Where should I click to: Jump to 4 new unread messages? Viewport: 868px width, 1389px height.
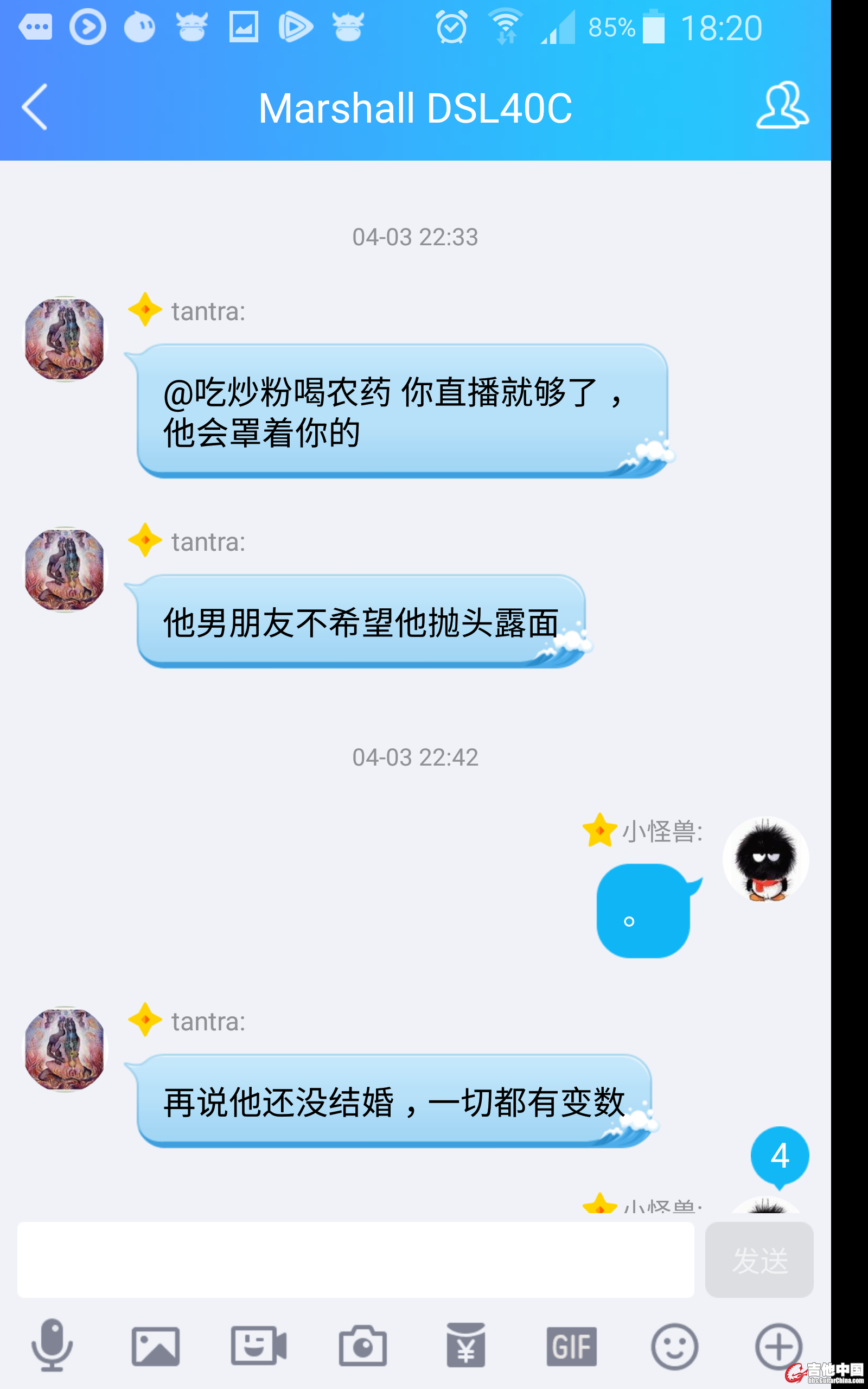[x=780, y=1155]
